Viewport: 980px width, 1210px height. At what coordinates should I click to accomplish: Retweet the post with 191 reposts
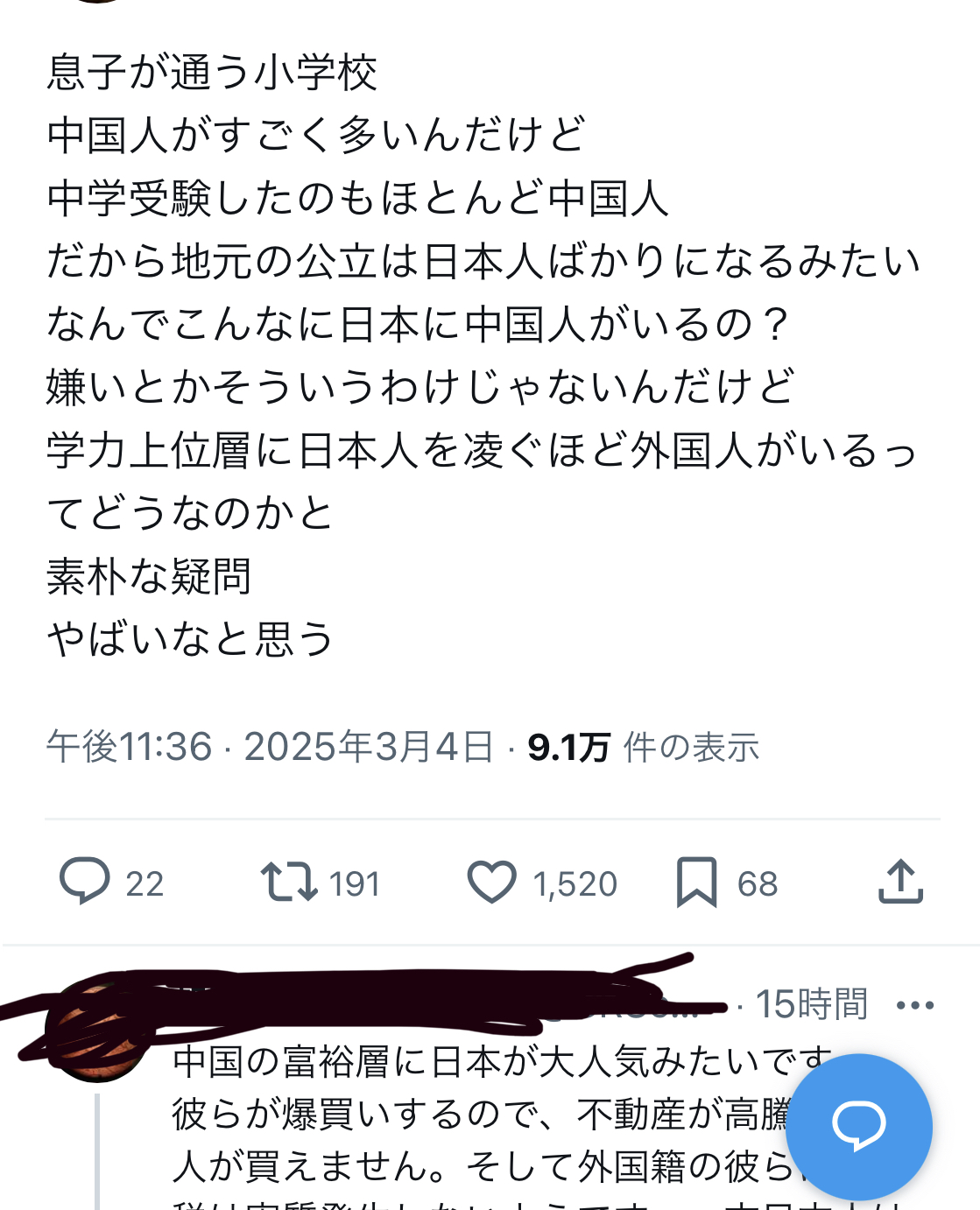click(289, 881)
